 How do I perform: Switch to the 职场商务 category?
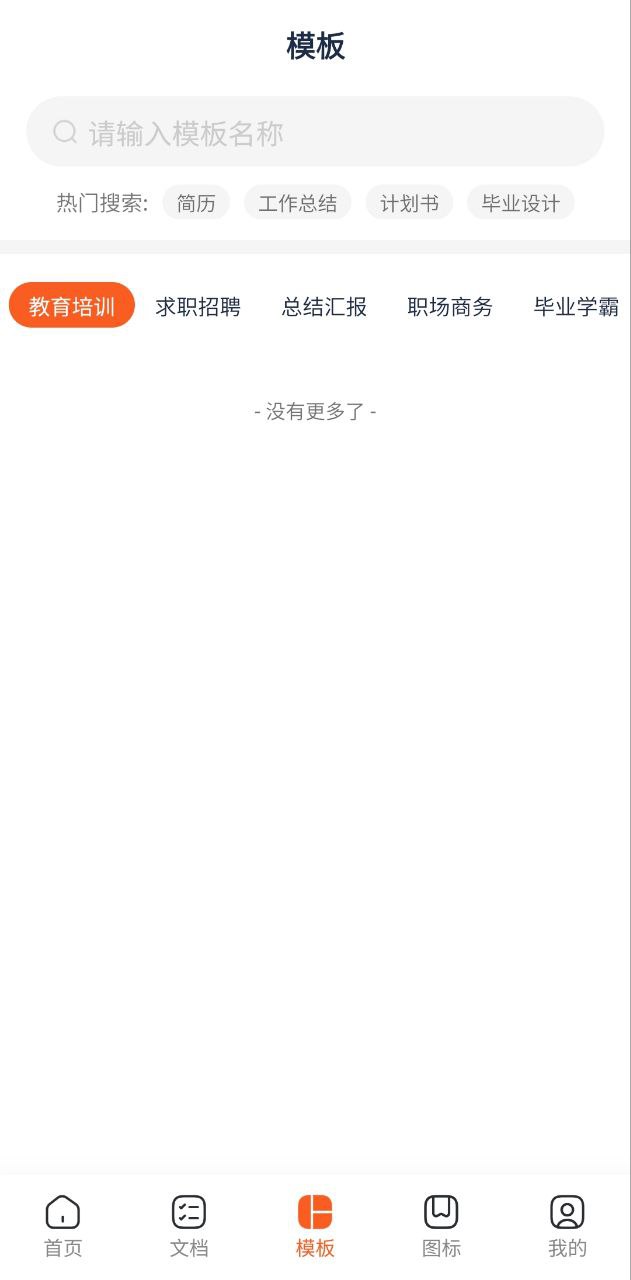point(450,306)
